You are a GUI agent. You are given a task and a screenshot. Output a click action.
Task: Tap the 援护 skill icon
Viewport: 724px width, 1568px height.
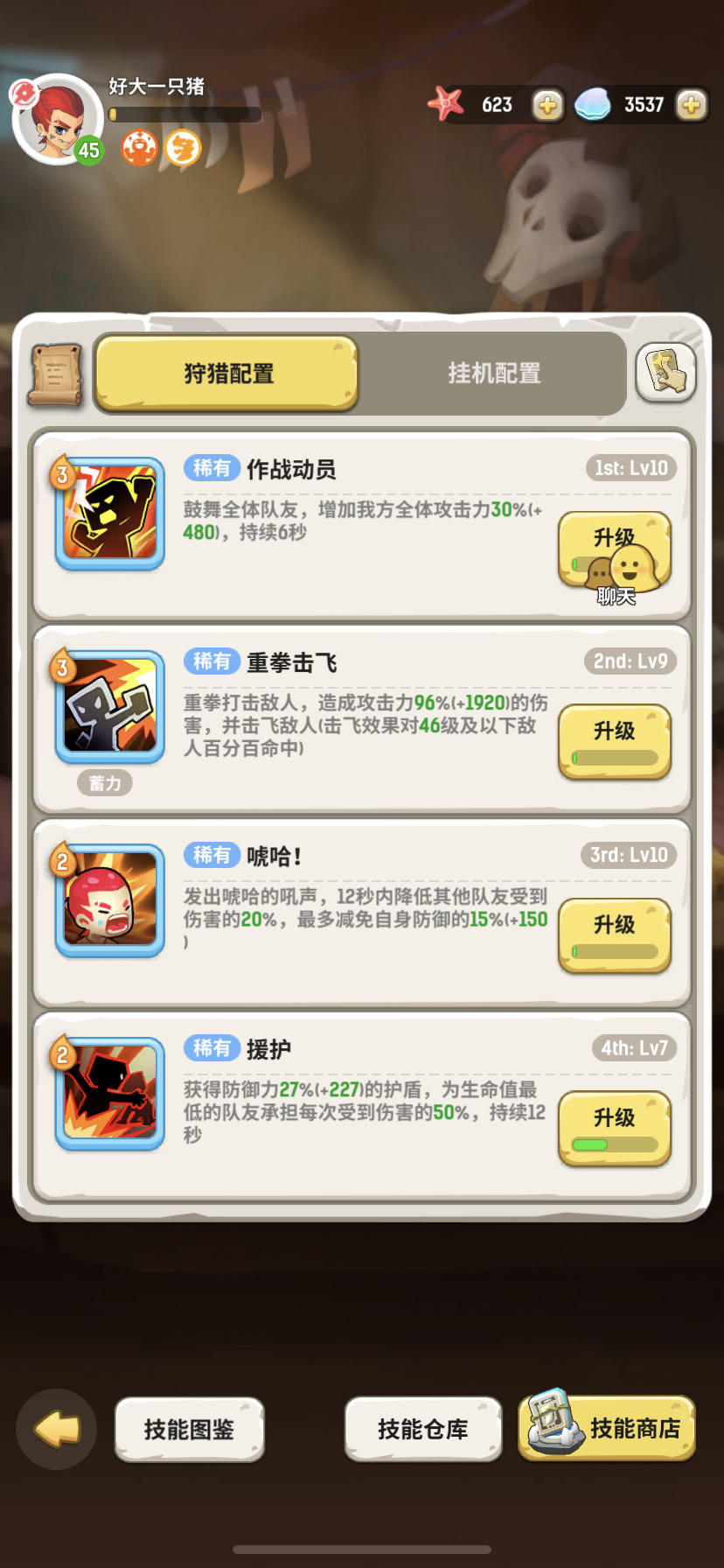110,1094
